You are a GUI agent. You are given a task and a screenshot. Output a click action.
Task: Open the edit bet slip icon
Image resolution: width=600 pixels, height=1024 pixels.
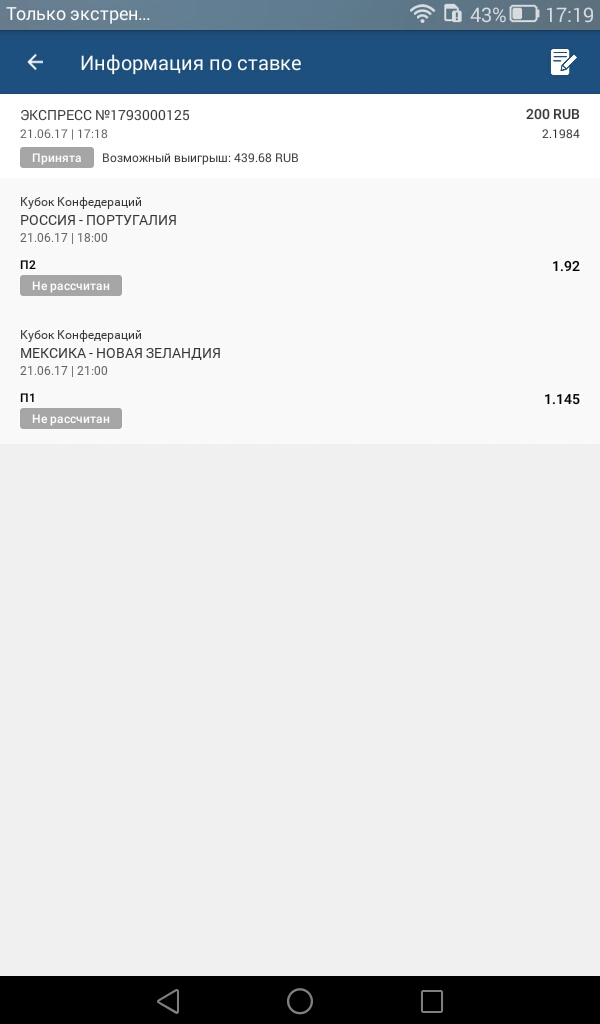(x=564, y=63)
